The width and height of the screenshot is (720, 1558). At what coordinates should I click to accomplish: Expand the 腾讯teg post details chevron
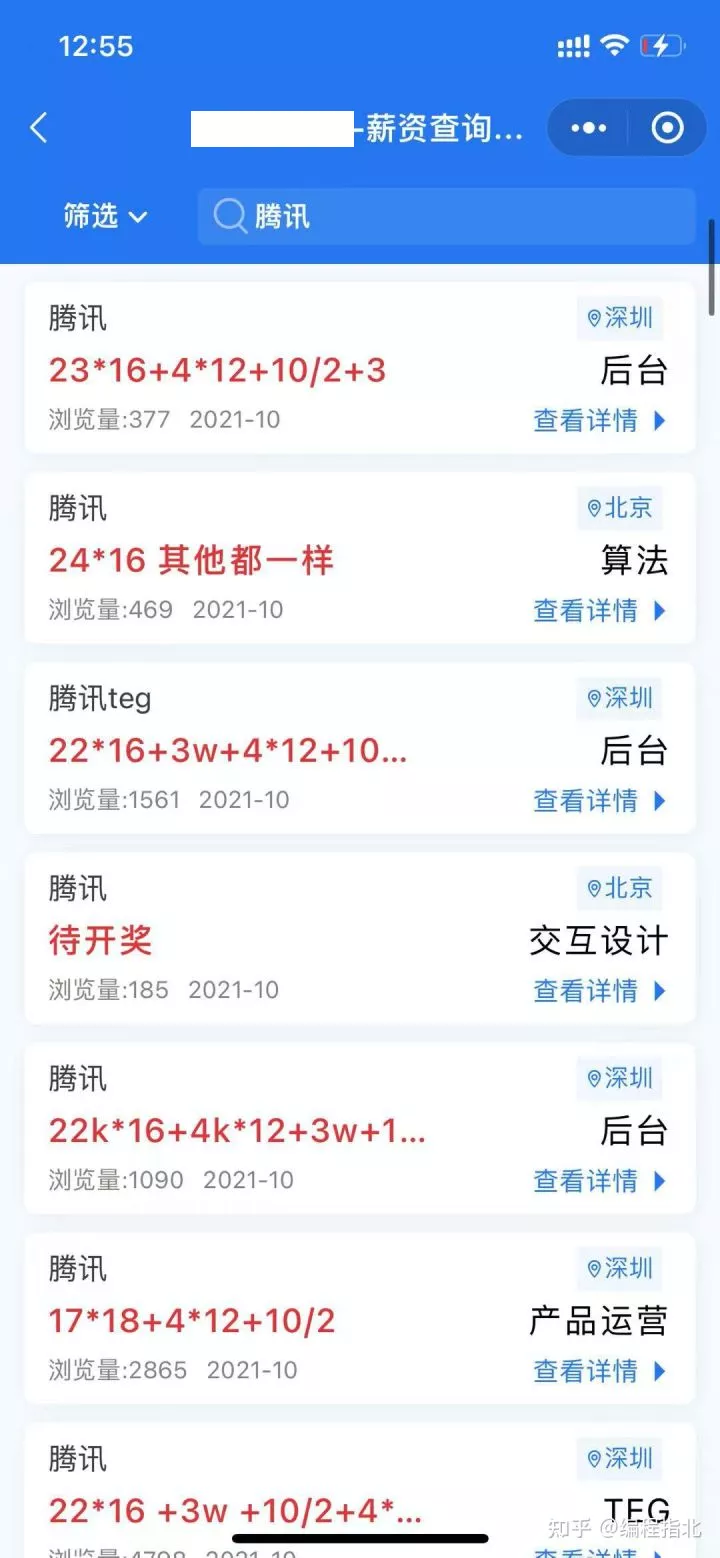(659, 801)
